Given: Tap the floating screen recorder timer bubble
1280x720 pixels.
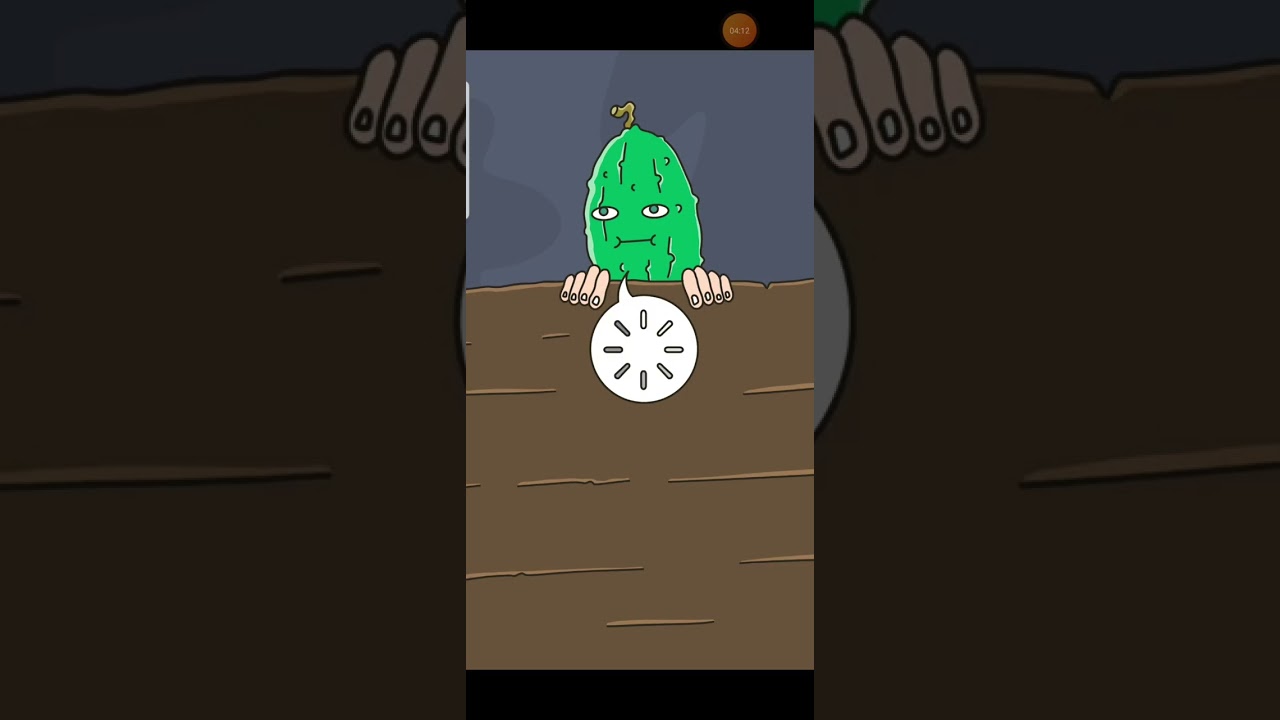Looking at the screenshot, I should tap(739, 31).
